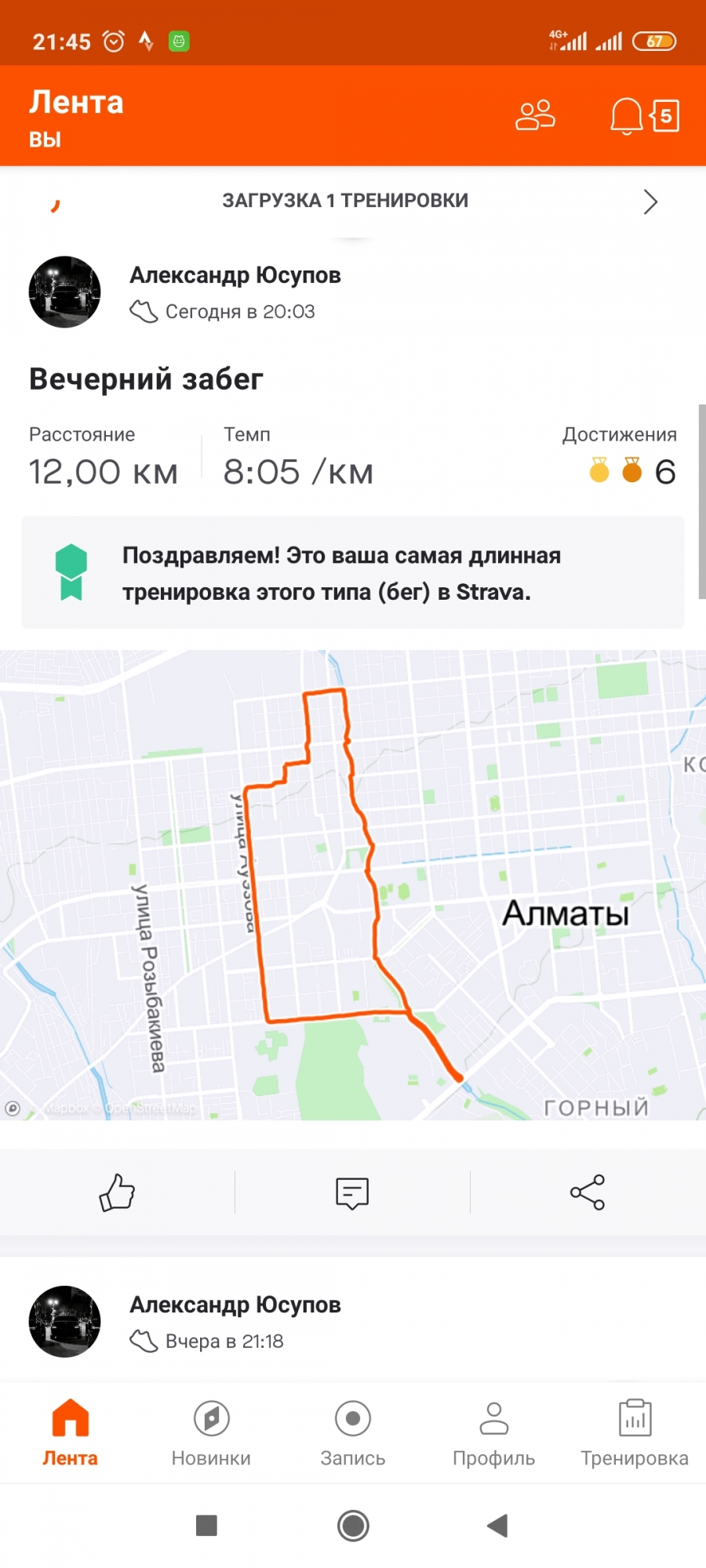Give kudos to Вечерний забег

click(117, 1192)
